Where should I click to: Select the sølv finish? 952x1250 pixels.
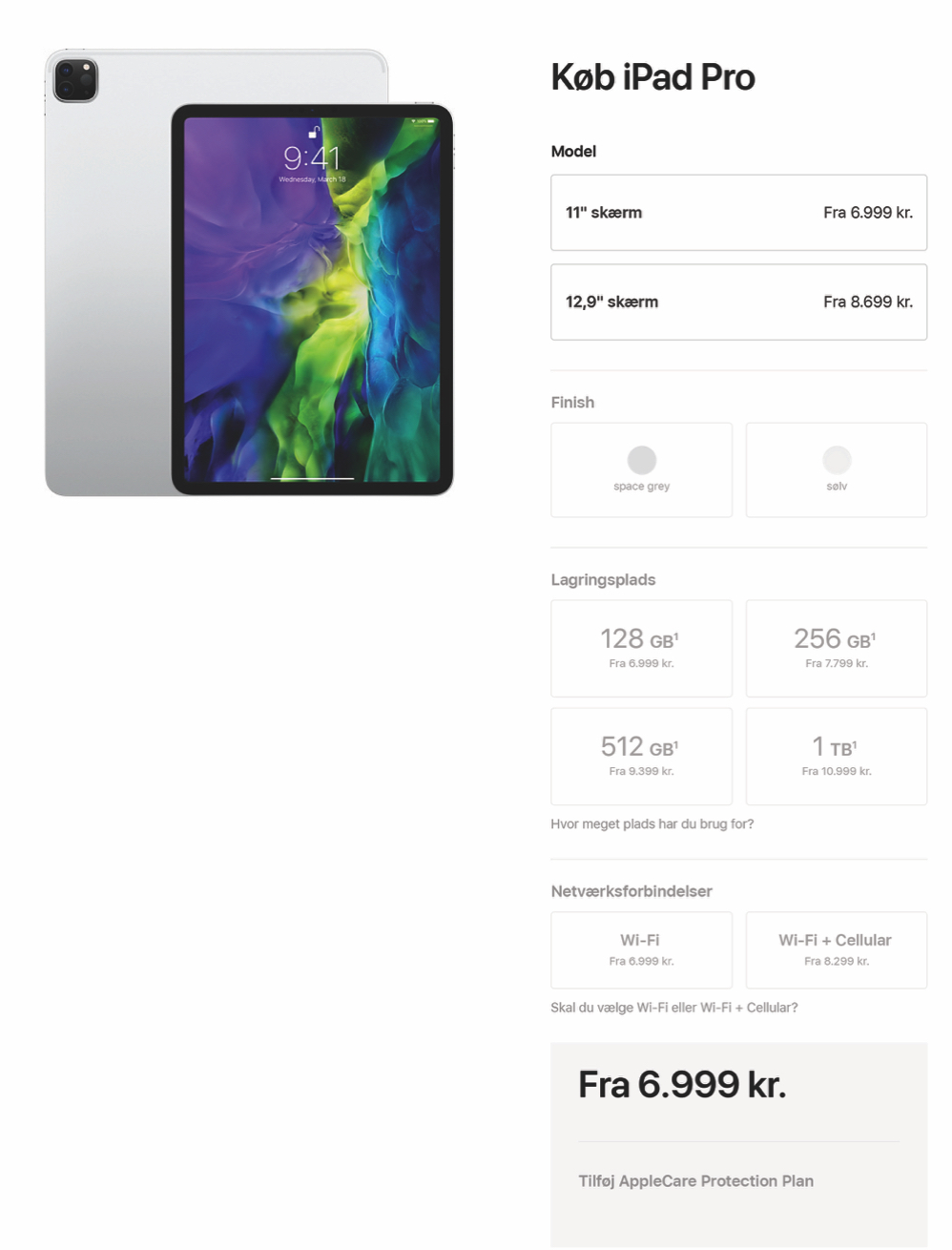[x=836, y=470]
